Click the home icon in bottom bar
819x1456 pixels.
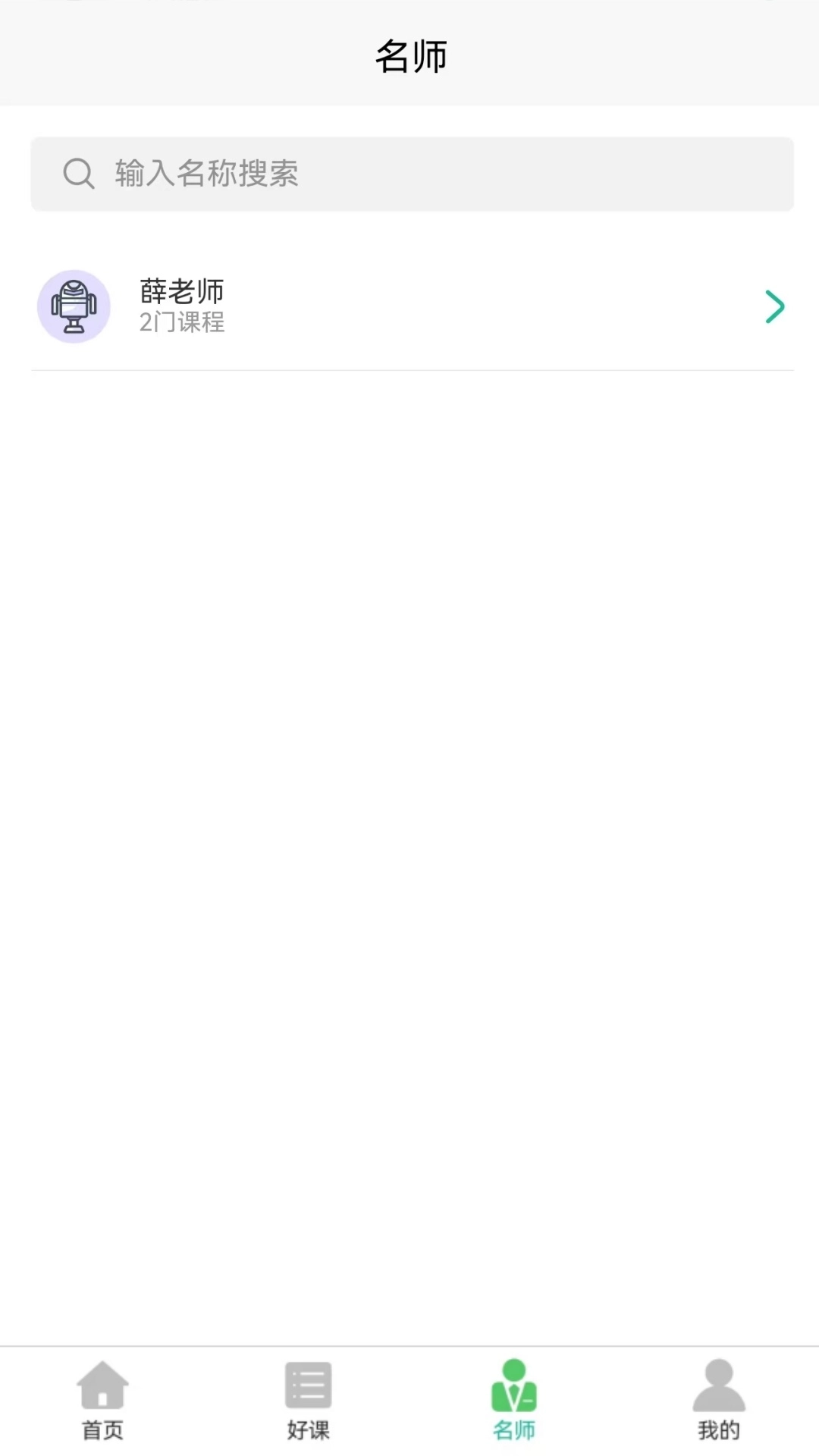[102, 1388]
